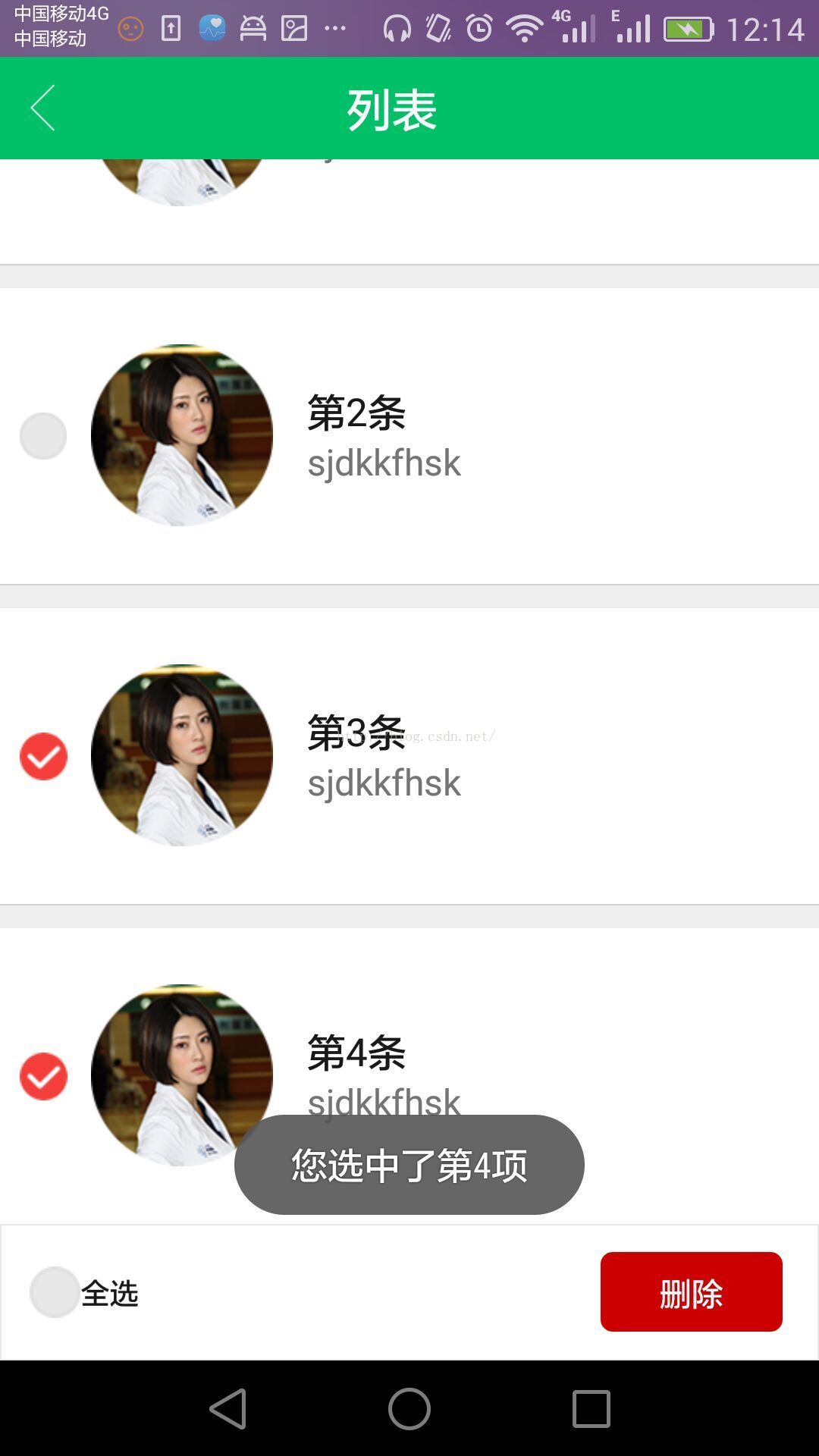Go to the system home screen
The image size is (819, 1456).
409,1409
